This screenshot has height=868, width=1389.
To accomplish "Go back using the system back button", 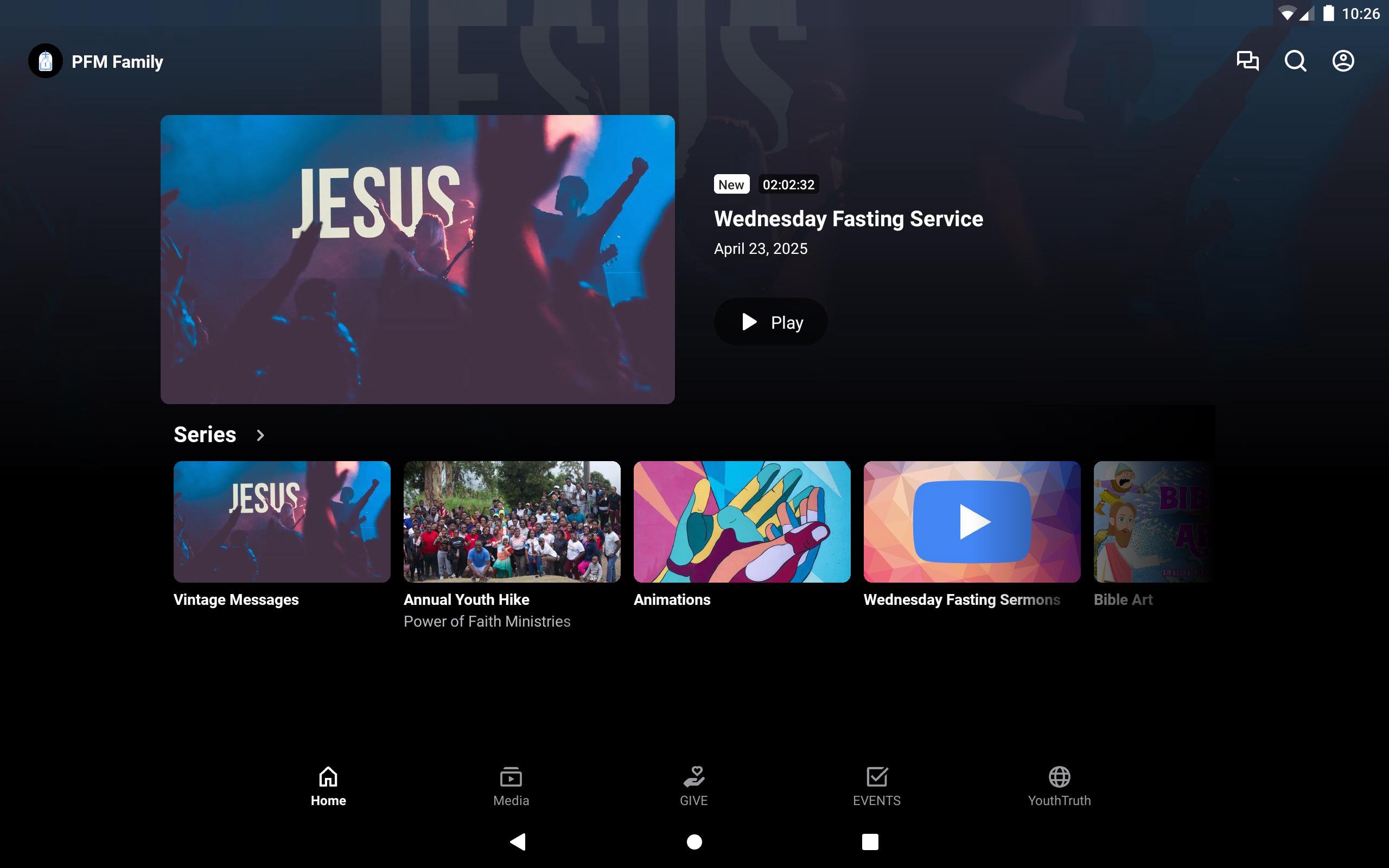I will pos(518,841).
